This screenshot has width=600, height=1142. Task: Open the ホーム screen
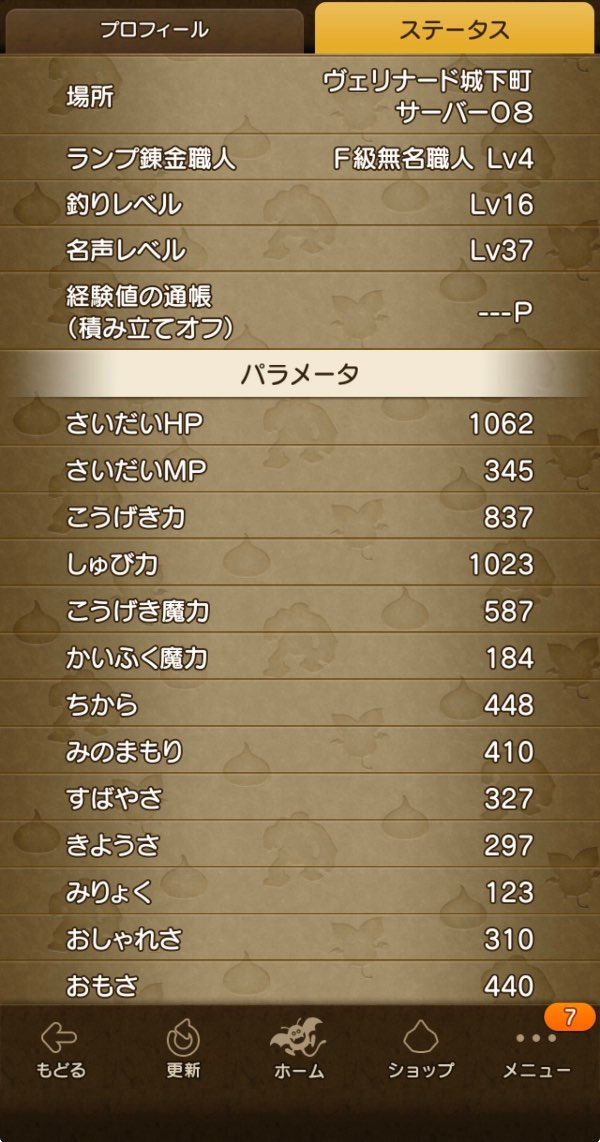[x=299, y=1050]
